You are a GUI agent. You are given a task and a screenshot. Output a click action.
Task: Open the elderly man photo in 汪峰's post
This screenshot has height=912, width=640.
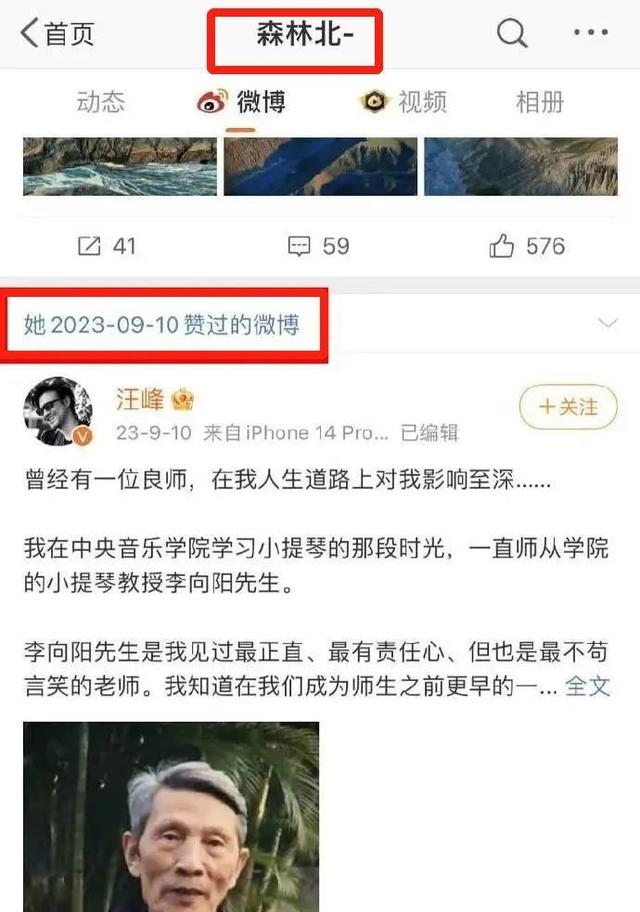(x=171, y=816)
